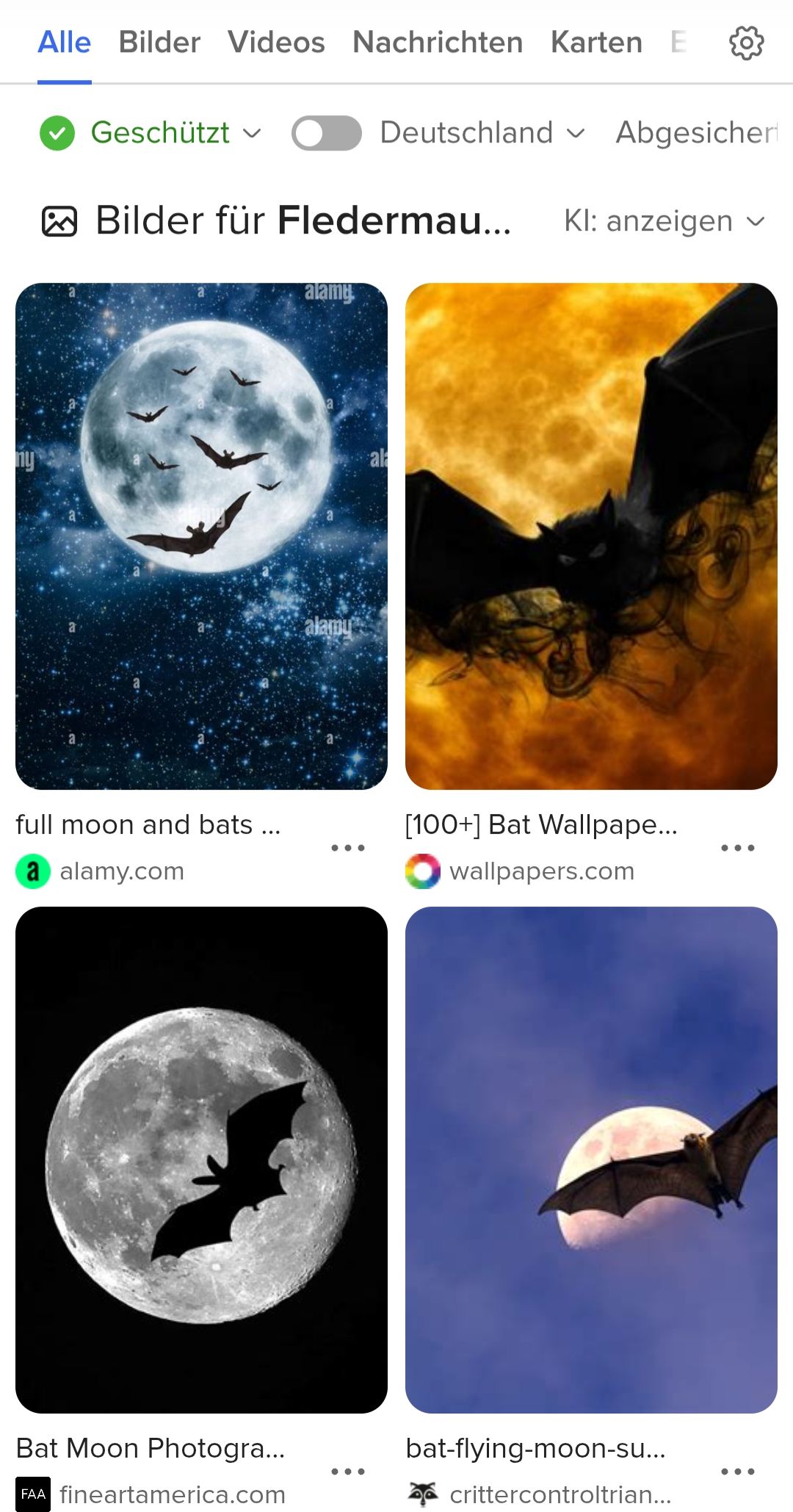Switch to the Bilder tab

(x=159, y=43)
